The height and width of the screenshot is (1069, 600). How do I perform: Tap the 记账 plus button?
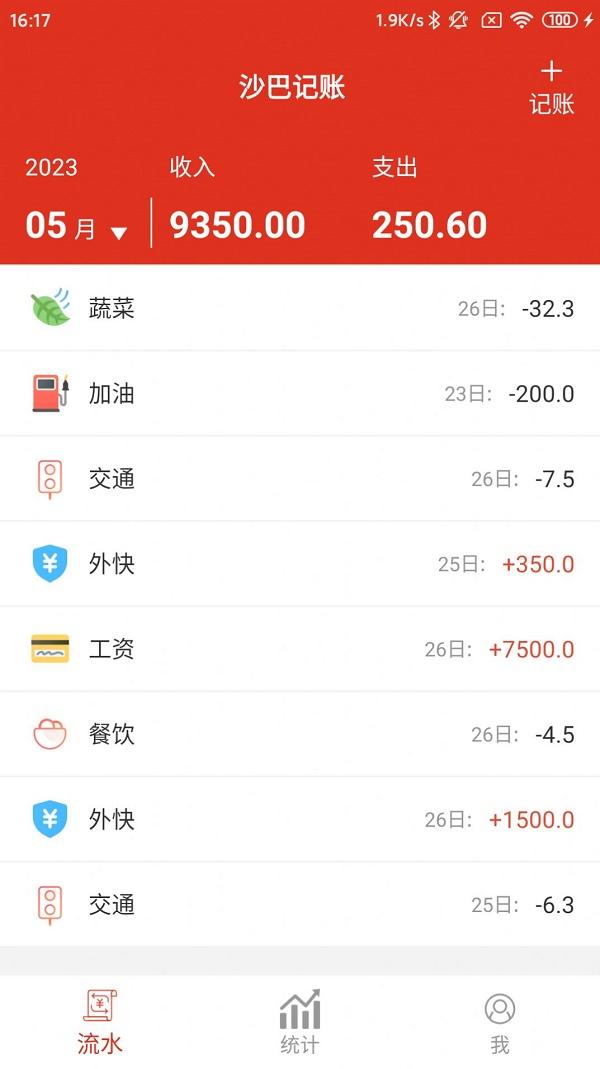551,87
